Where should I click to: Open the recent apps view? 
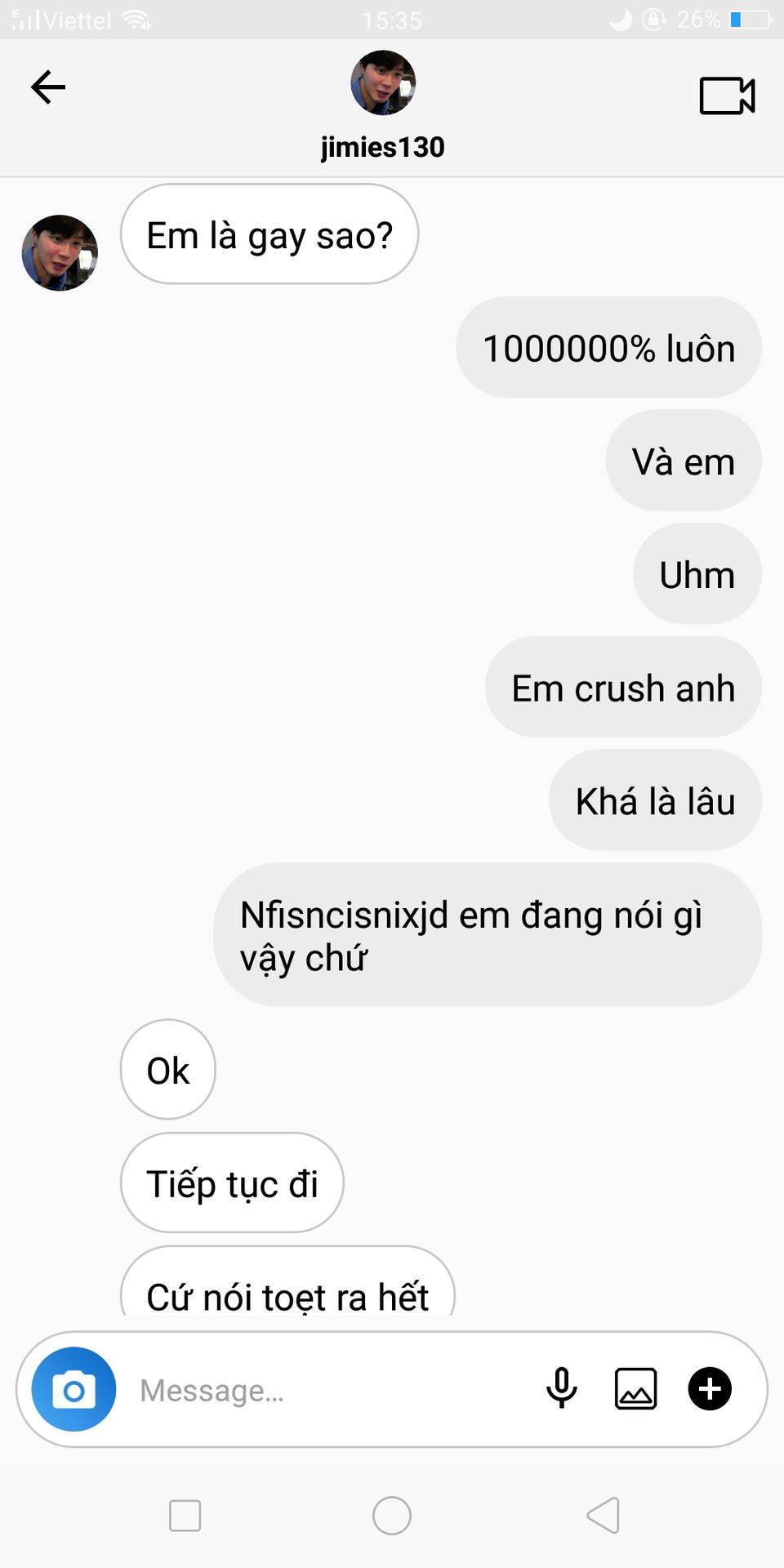coord(185,1516)
